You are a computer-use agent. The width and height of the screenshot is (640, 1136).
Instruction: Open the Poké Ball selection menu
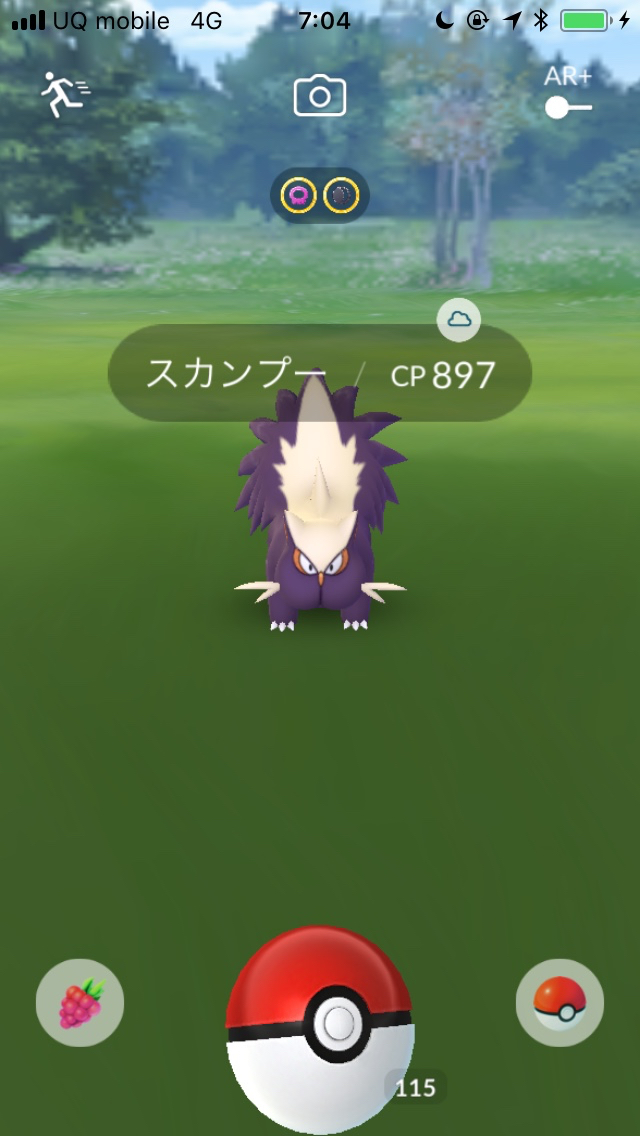pos(559,1003)
